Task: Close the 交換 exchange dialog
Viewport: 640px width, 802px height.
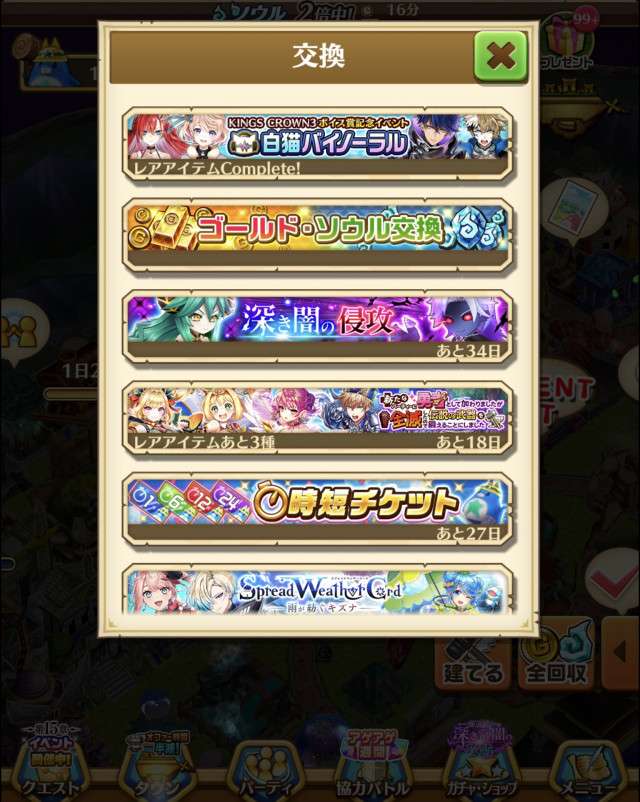Action: (x=500, y=56)
